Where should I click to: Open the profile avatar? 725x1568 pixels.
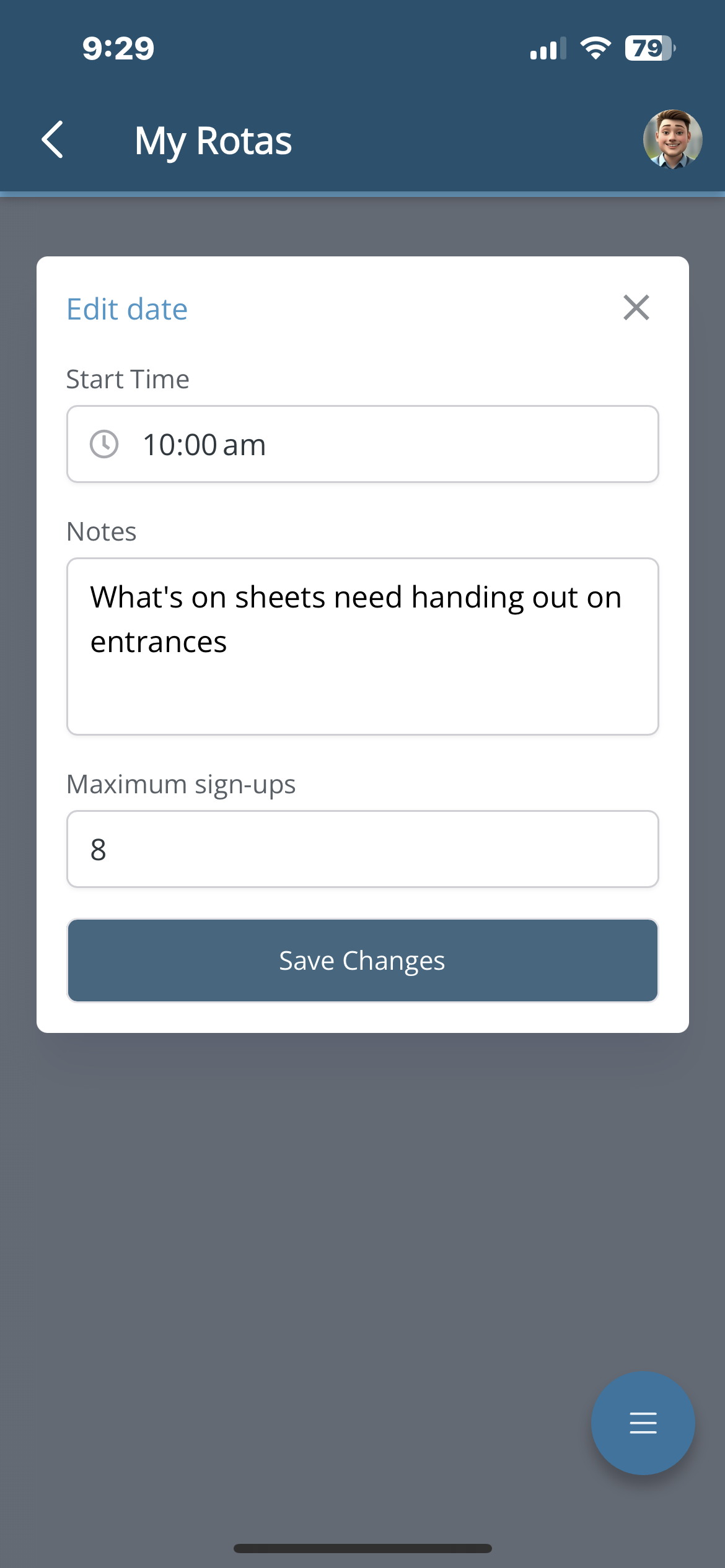672,140
